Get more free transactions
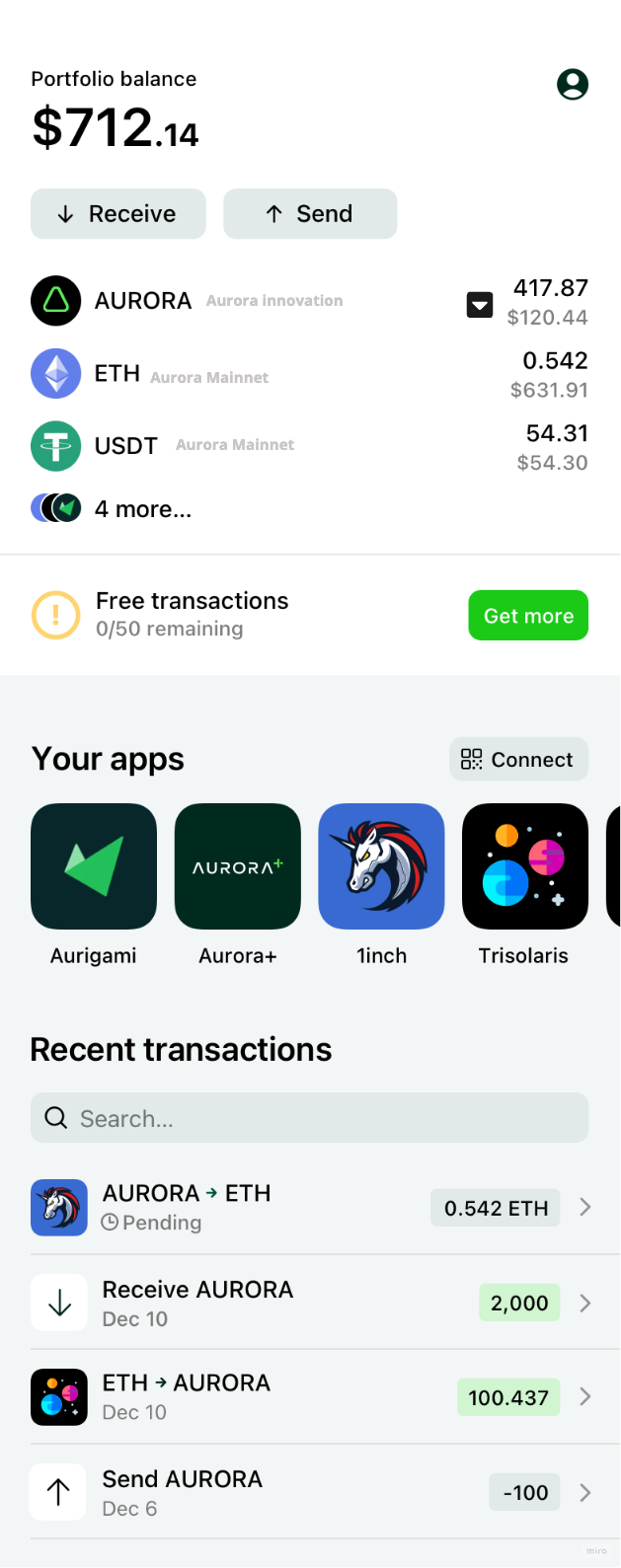 [x=528, y=616]
